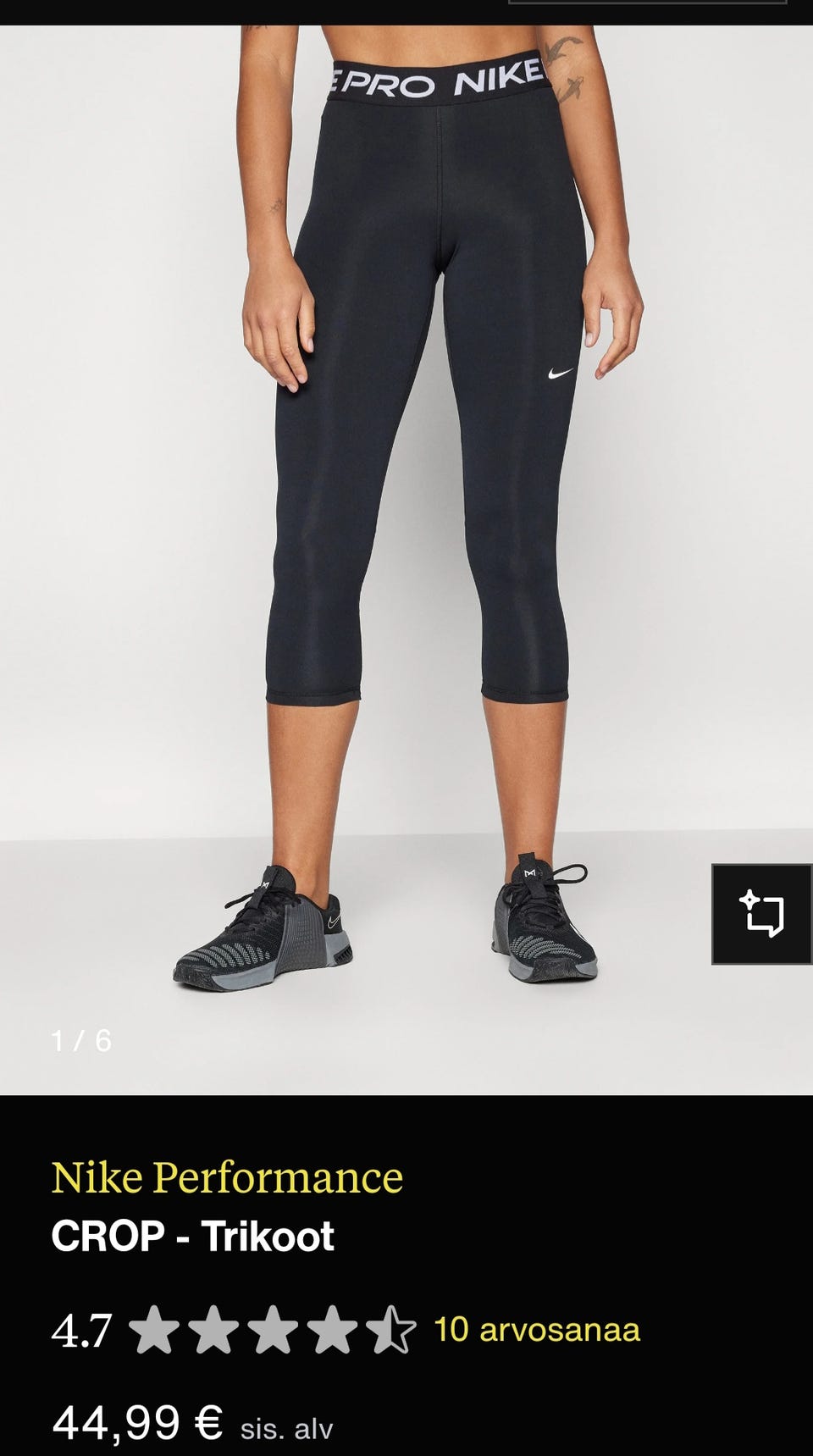Open the Nike Performance brand link
Image resolution: width=813 pixels, height=1456 pixels.
point(227,1176)
